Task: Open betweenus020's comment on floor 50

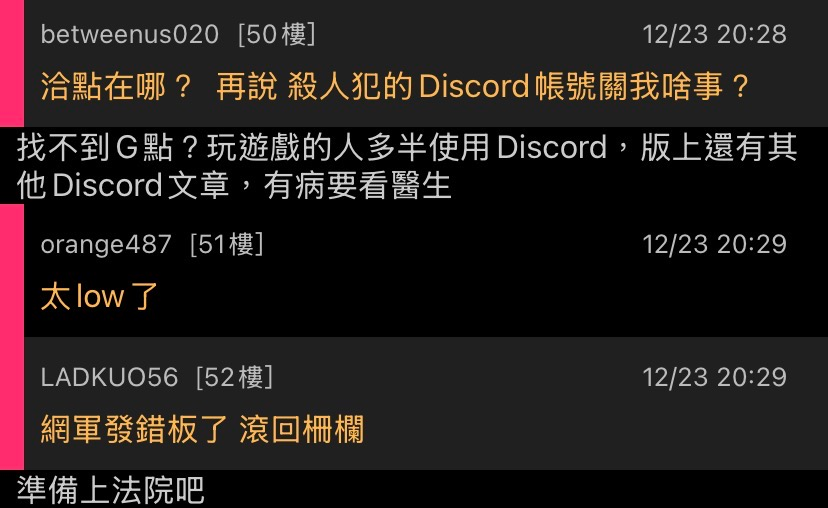Action: (x=395, y=87)
